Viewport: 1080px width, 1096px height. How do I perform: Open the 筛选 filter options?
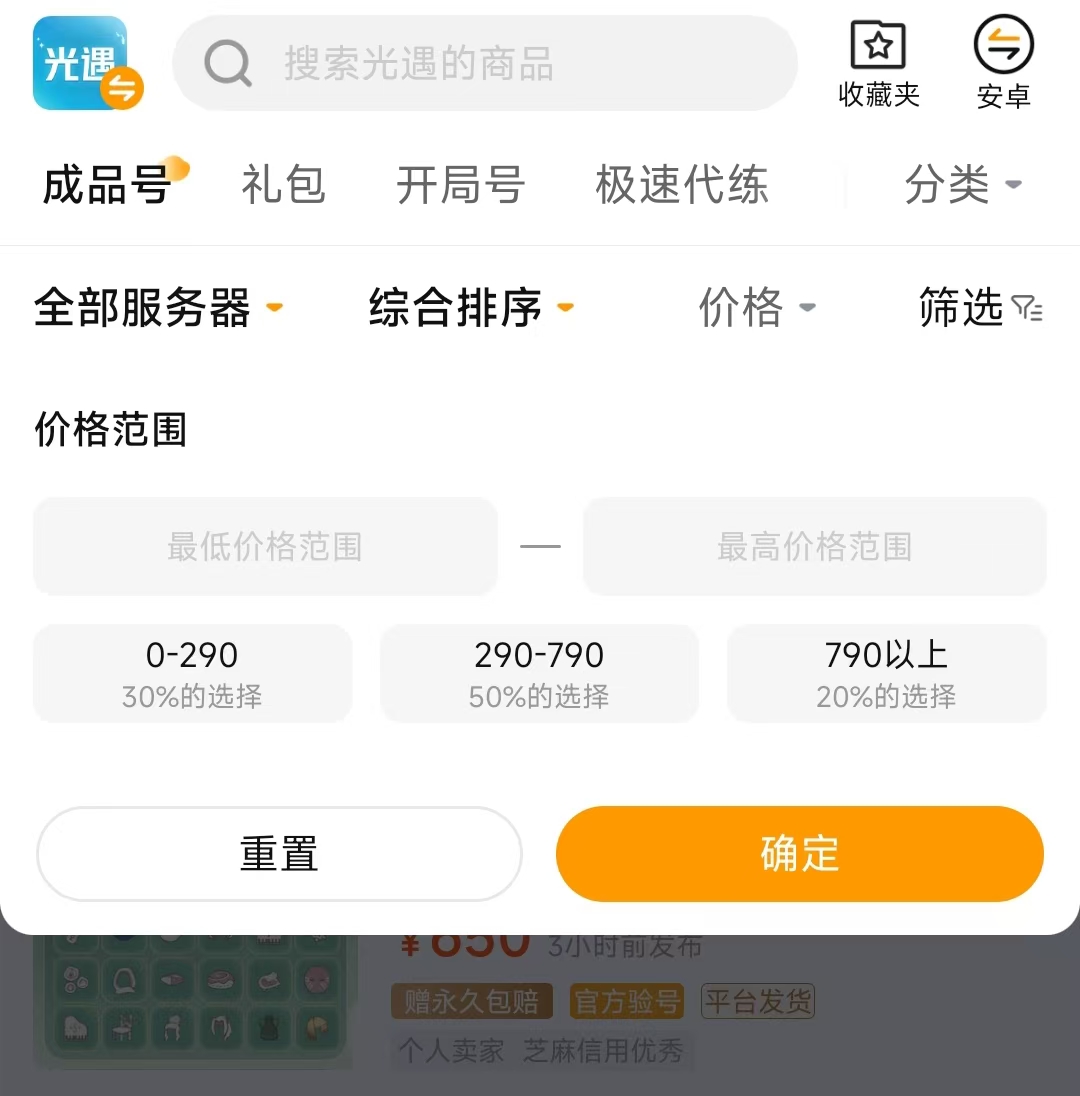click(x=980, y=308)
